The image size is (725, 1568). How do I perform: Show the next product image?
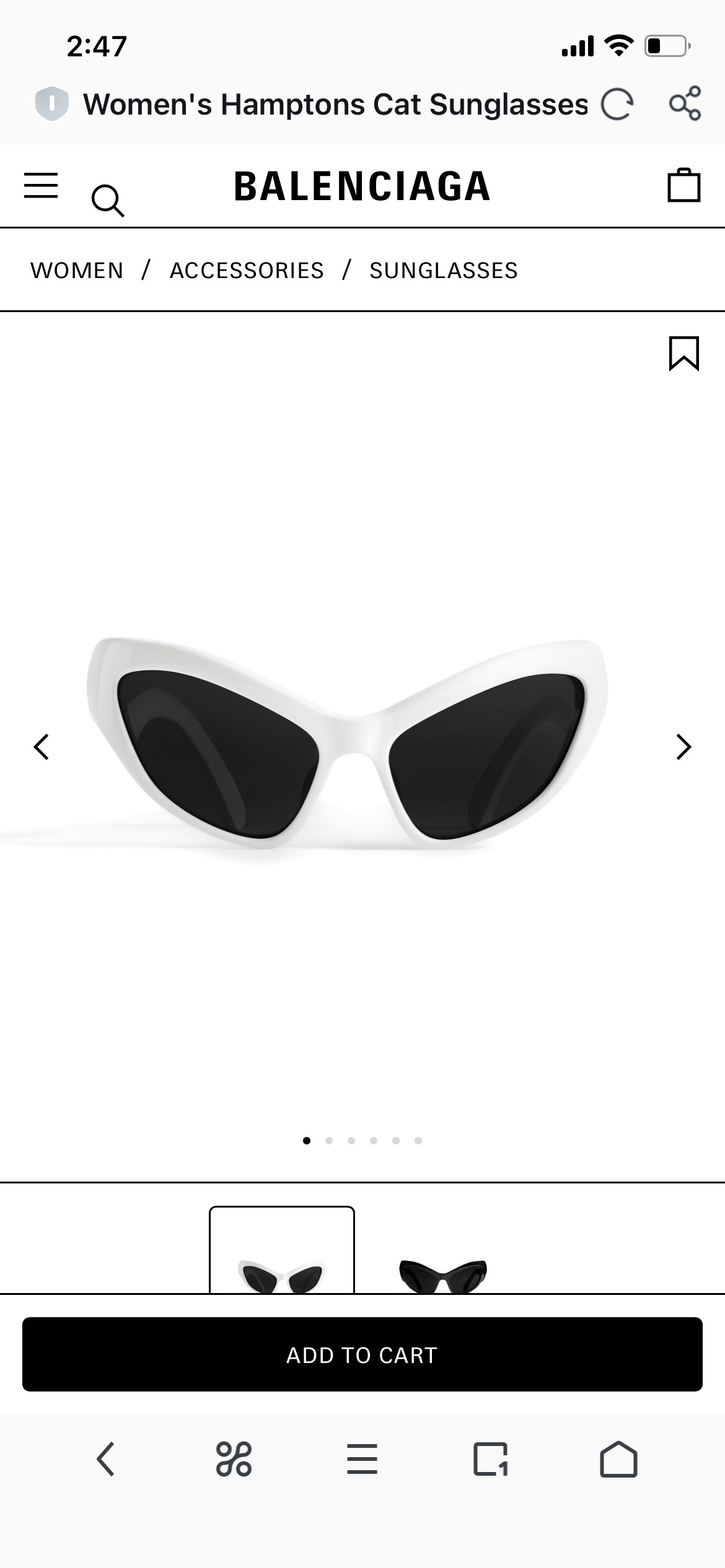pyautogui.click(x=683, y=747)
